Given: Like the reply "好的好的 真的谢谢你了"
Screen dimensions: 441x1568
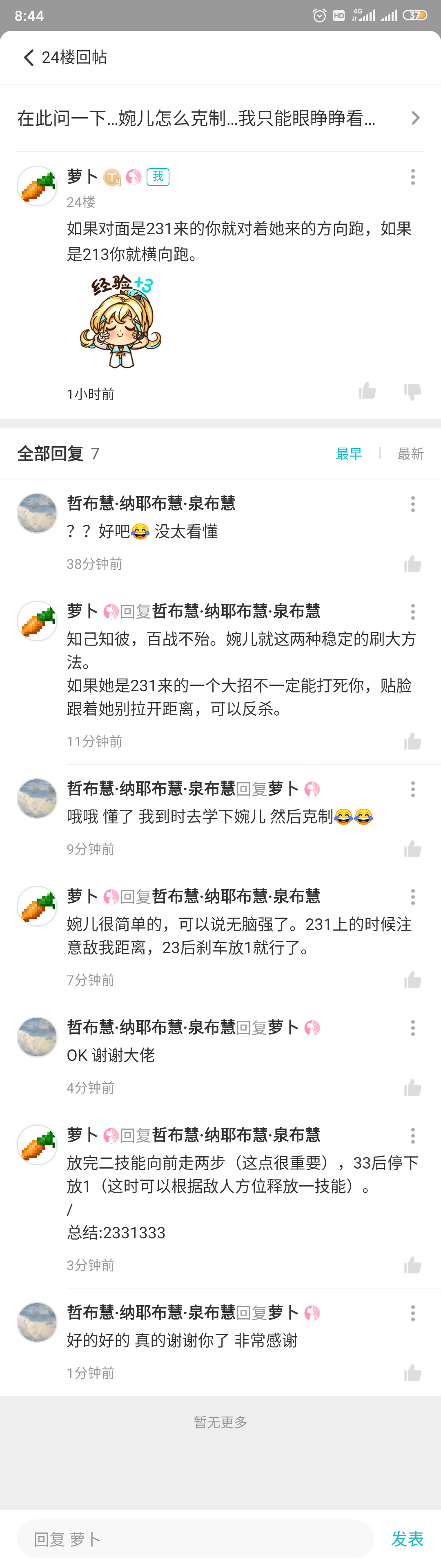Looking at the screenshot, I should click(x=412, y=1373).
